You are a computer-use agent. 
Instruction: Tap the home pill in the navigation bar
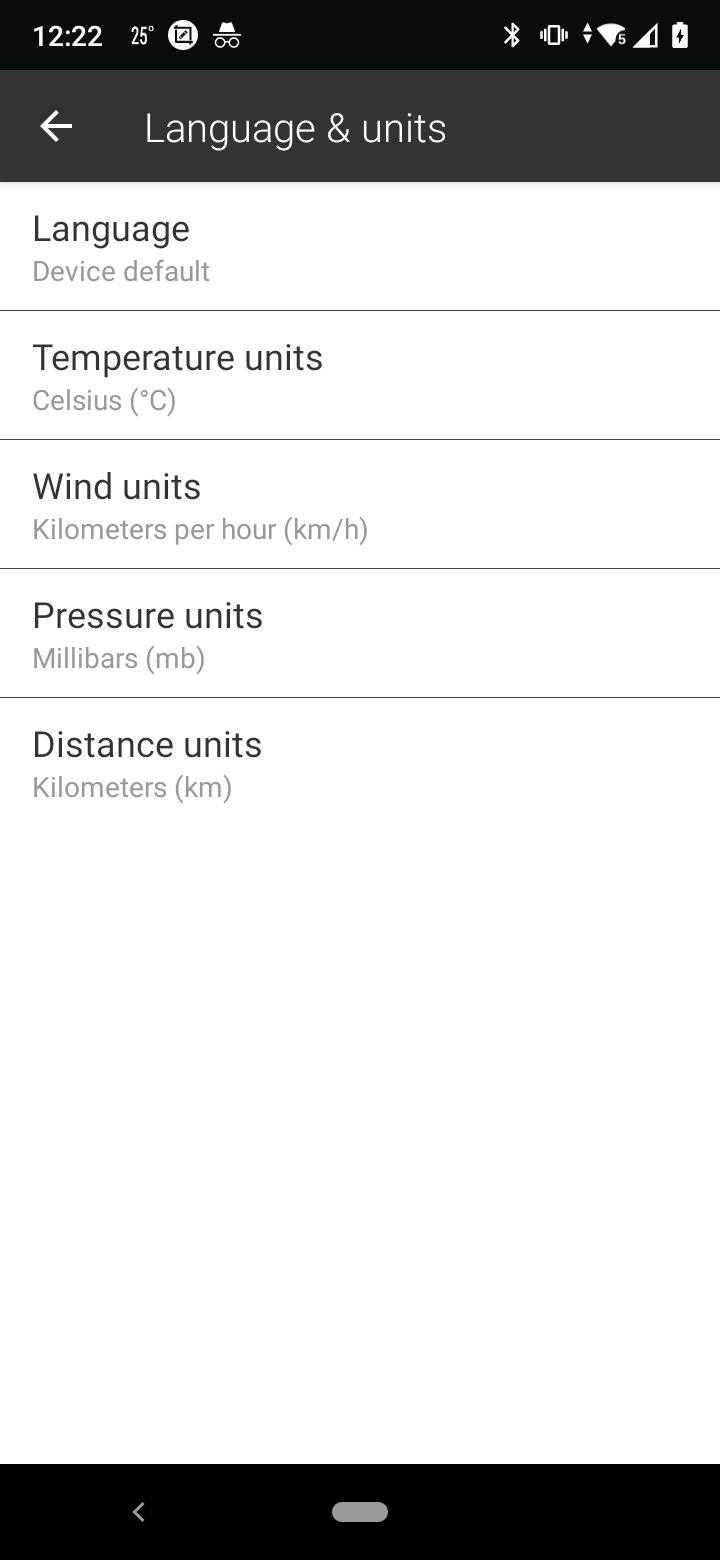(x=360, y=1512)
